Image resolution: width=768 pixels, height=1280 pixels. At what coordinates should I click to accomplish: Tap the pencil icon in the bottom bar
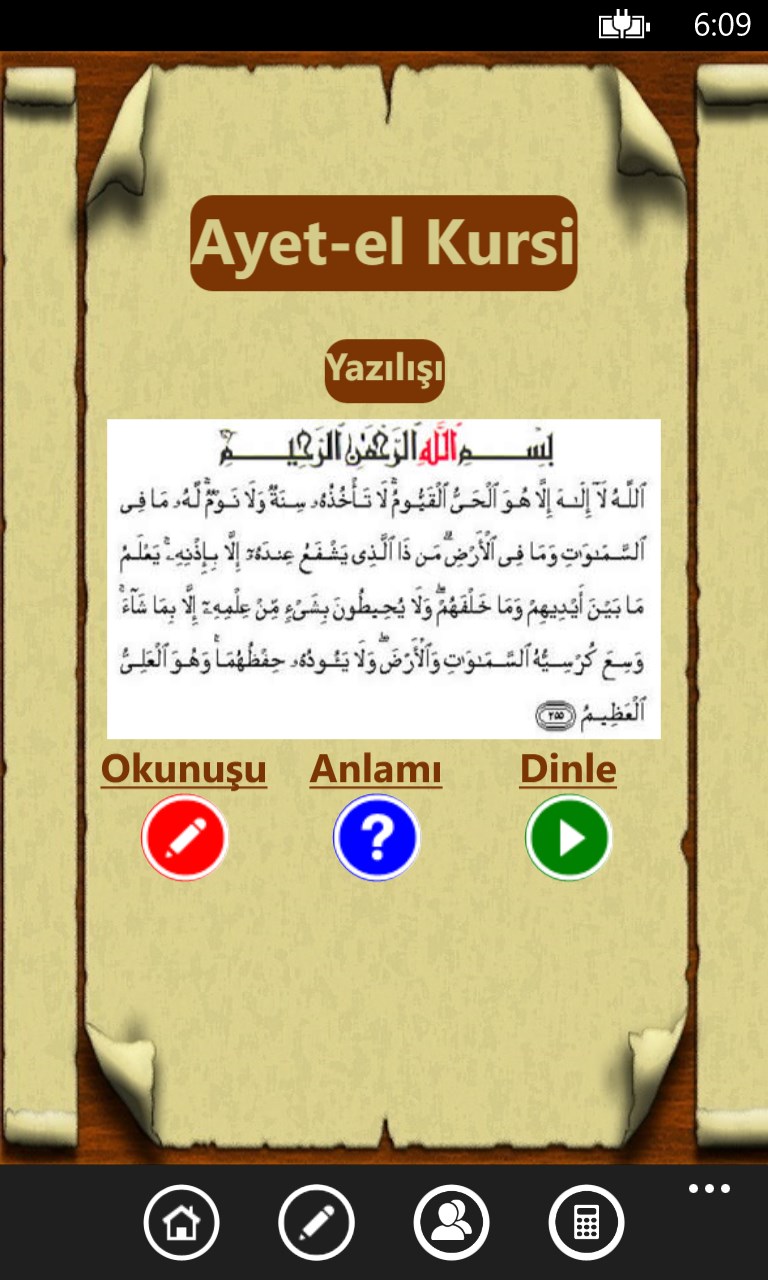(317, 1222)
